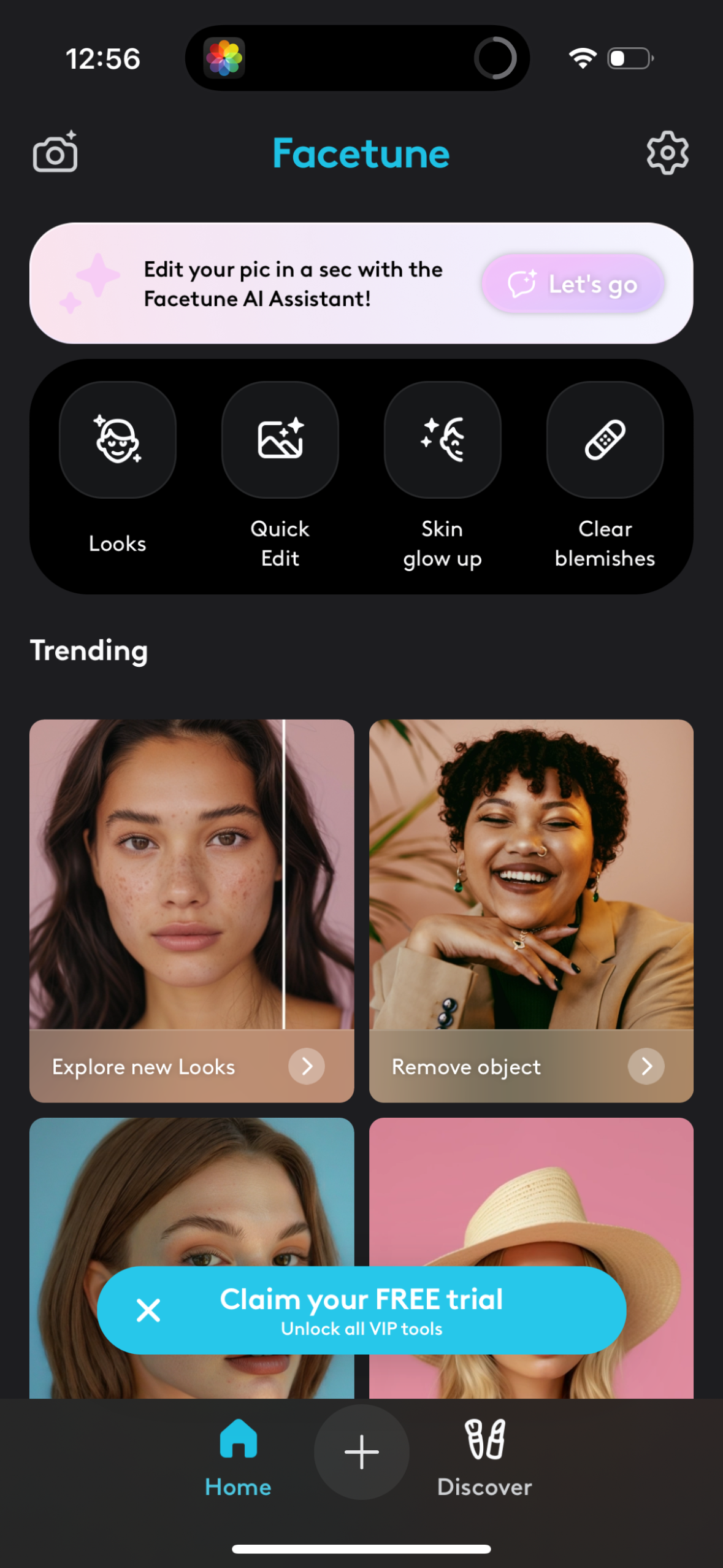The height and width of the screenshot is (1568, 723).
Task: Open the Settings gear
Action: pyautogui.click(x=667, y=153)
